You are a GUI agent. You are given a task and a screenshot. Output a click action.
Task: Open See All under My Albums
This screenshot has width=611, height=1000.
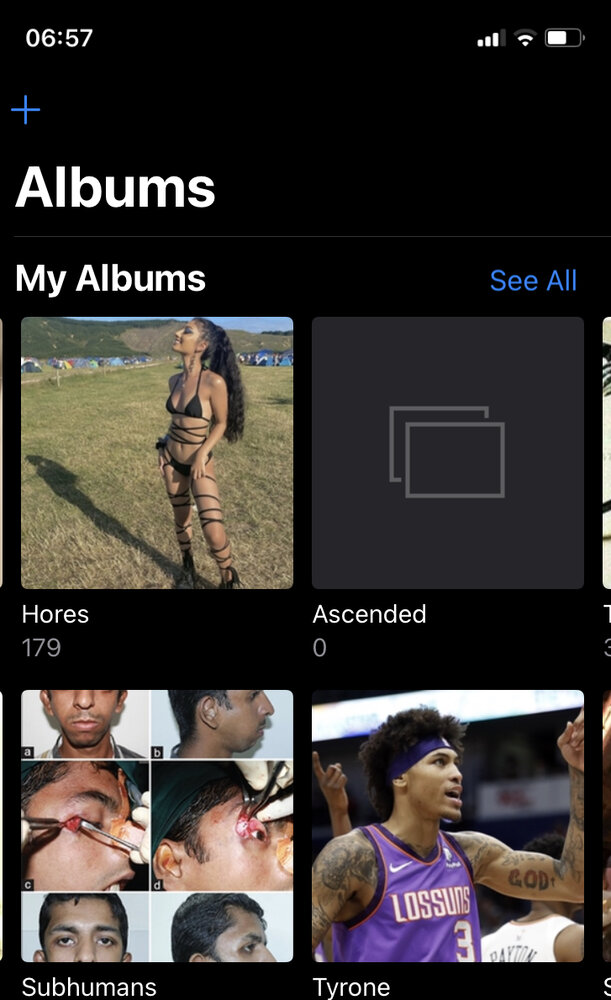click(x=533, y=281)
